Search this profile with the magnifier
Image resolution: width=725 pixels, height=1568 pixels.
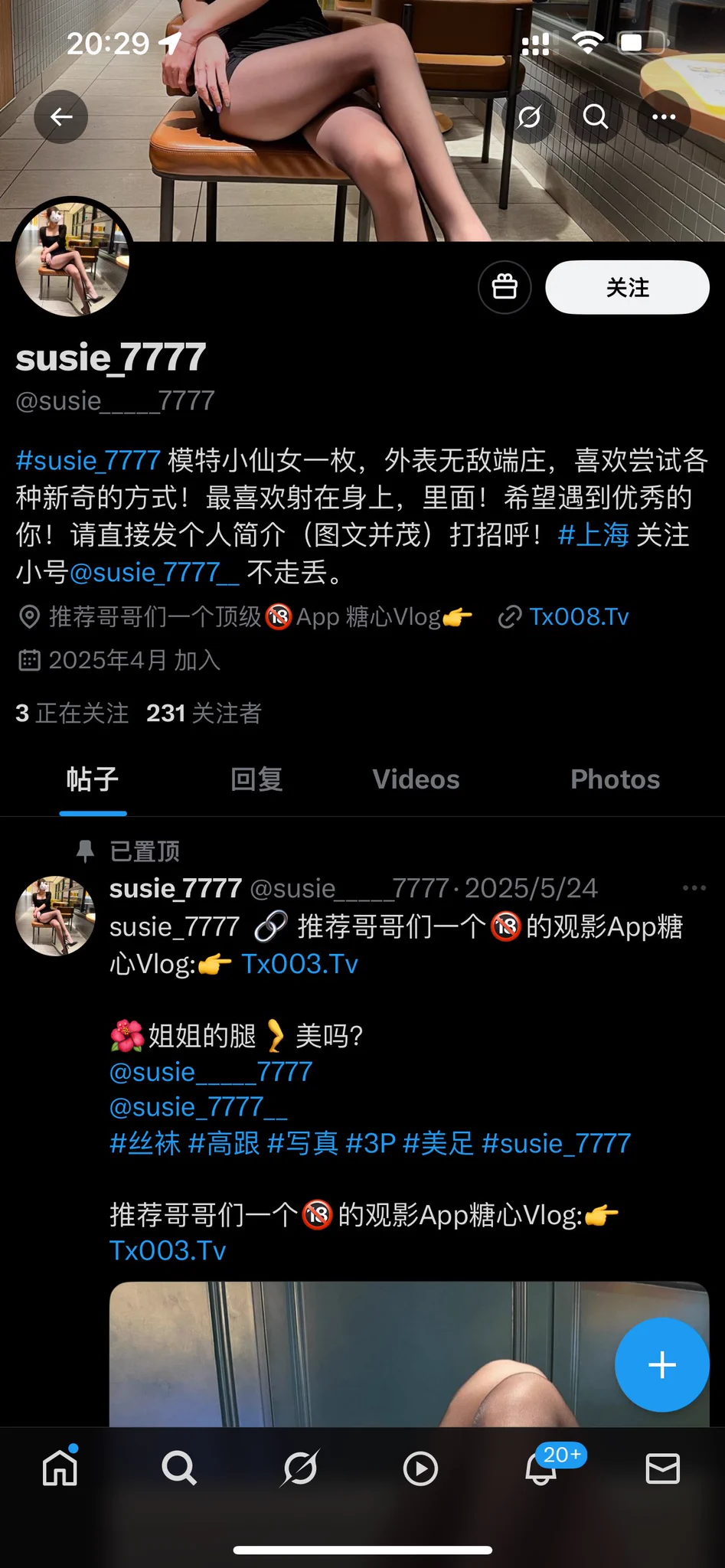(x=596, y=117)
